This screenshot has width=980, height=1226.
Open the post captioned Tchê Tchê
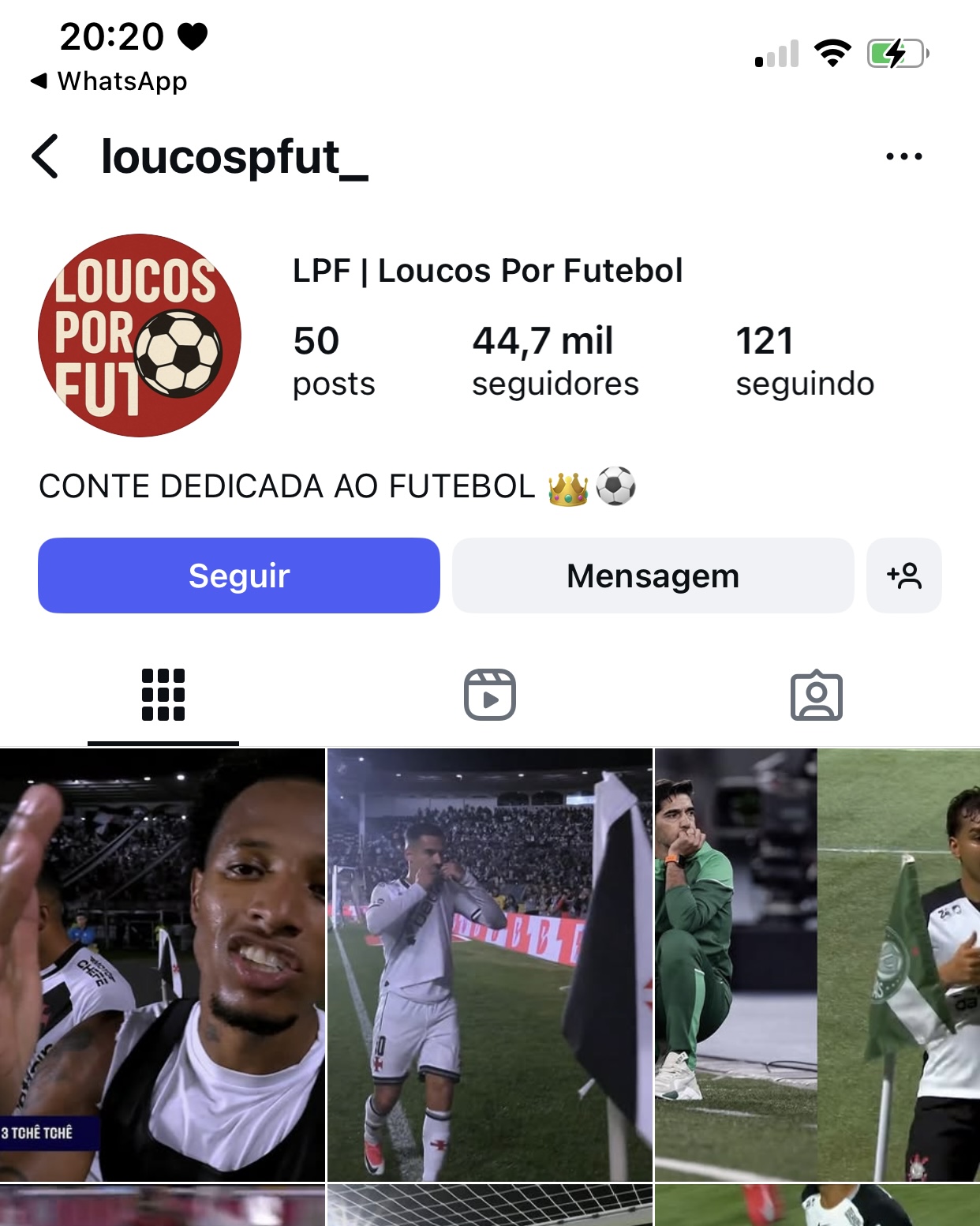click(x=162, y=965)
